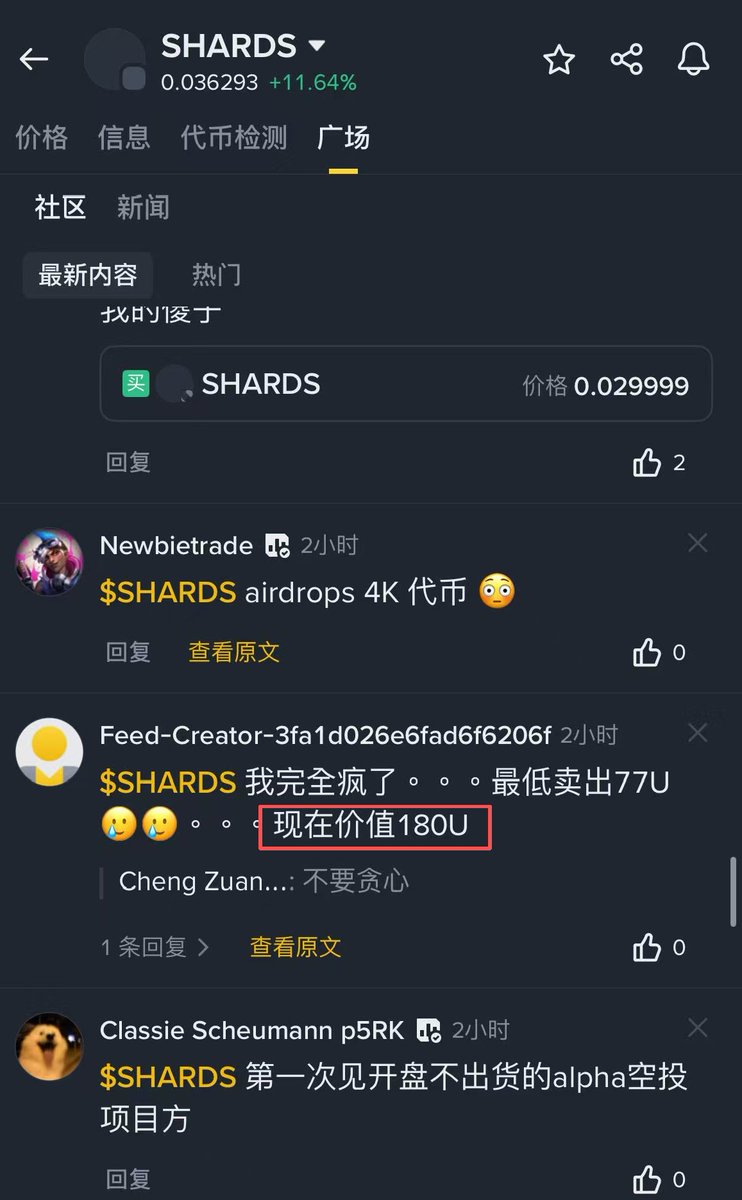Expand 1条回复 under Feed-Creator's post
Screen dimensions: 742x1200
[x=155, y=947]
